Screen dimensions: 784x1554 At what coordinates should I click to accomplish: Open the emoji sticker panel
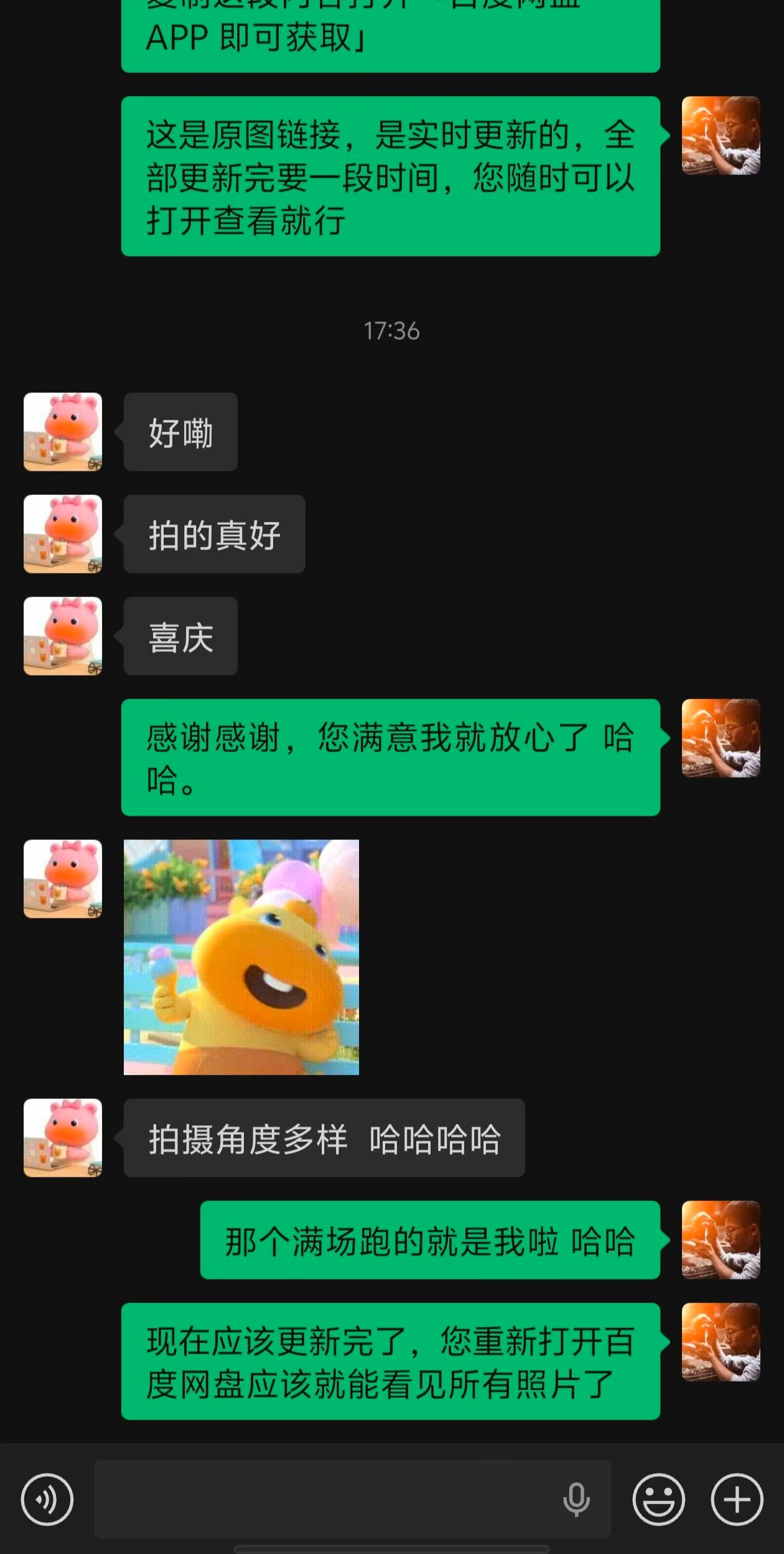click(658, 1499)
